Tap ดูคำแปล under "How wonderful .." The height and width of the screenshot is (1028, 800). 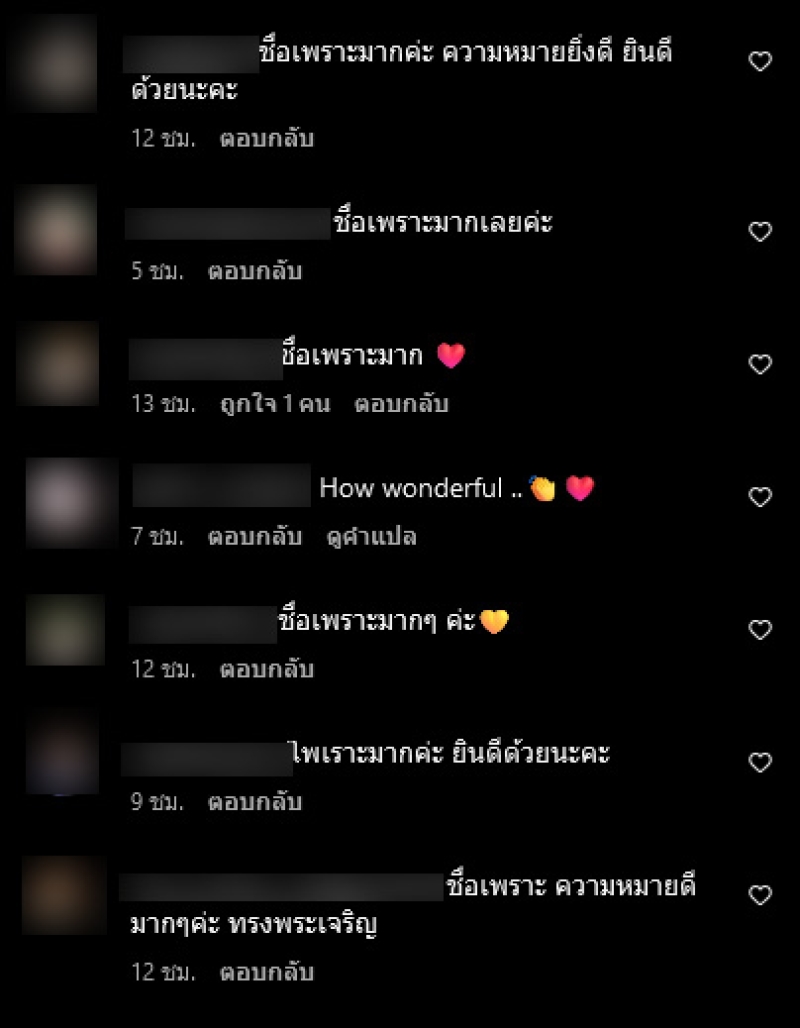click(x=371, y=537)
